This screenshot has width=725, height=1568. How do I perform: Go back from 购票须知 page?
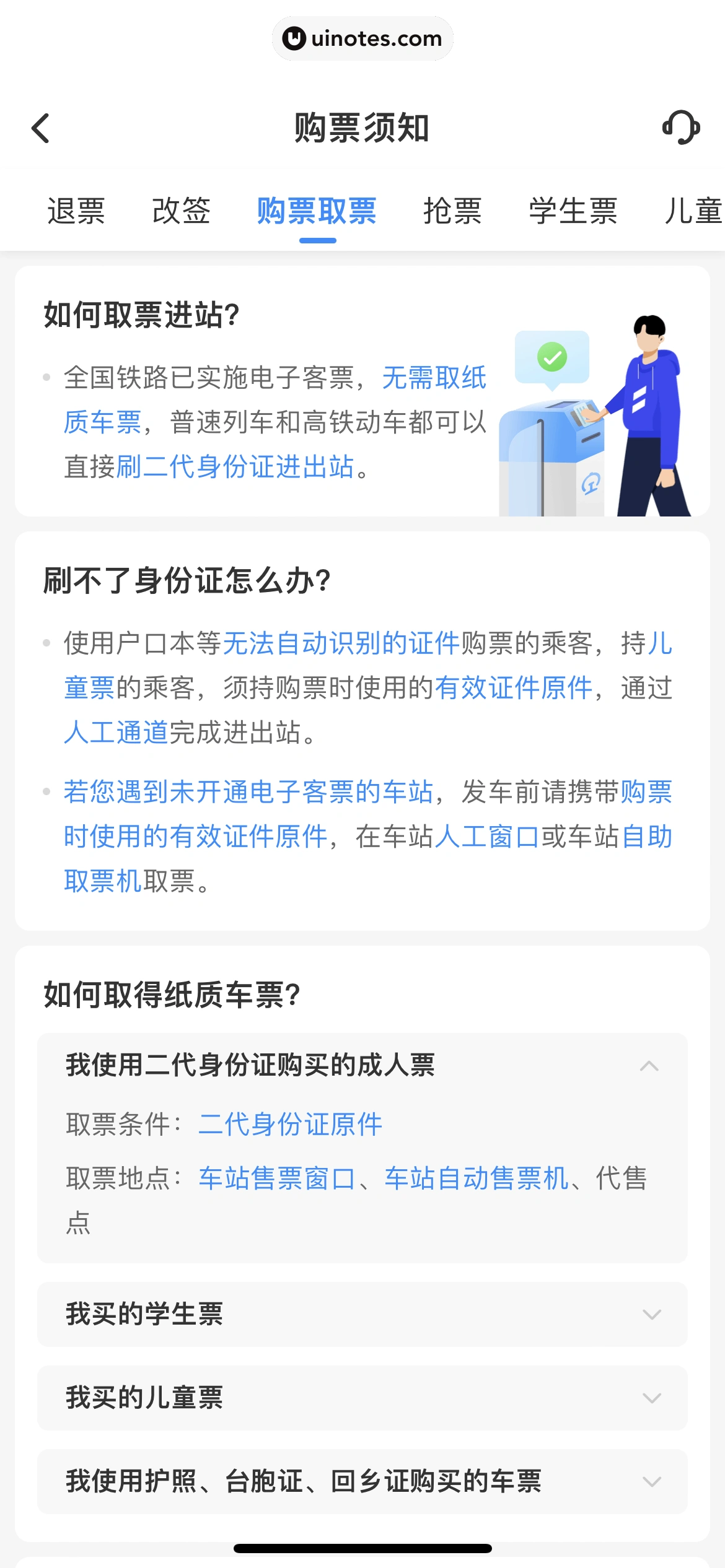click(x=41, y=128)
